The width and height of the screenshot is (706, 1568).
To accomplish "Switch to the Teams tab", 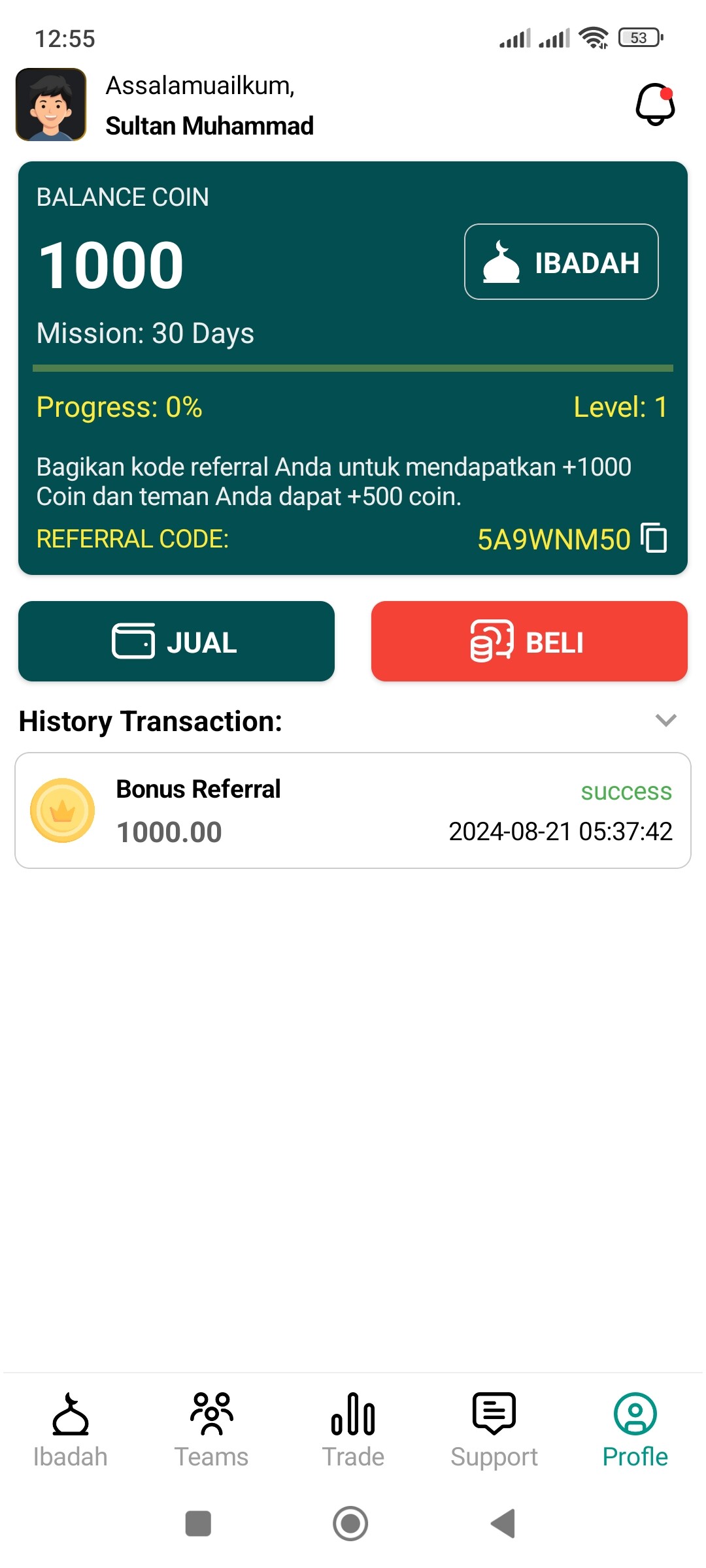I will [x=211, y=1429].
